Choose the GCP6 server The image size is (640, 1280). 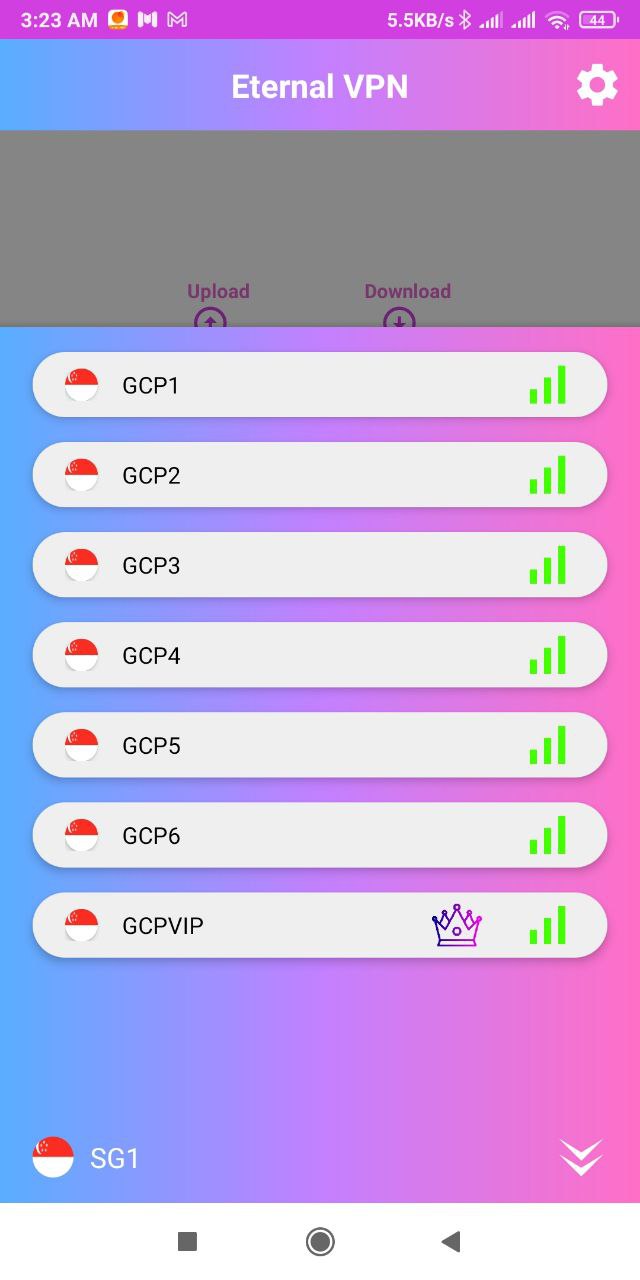(x=320, y=835)
